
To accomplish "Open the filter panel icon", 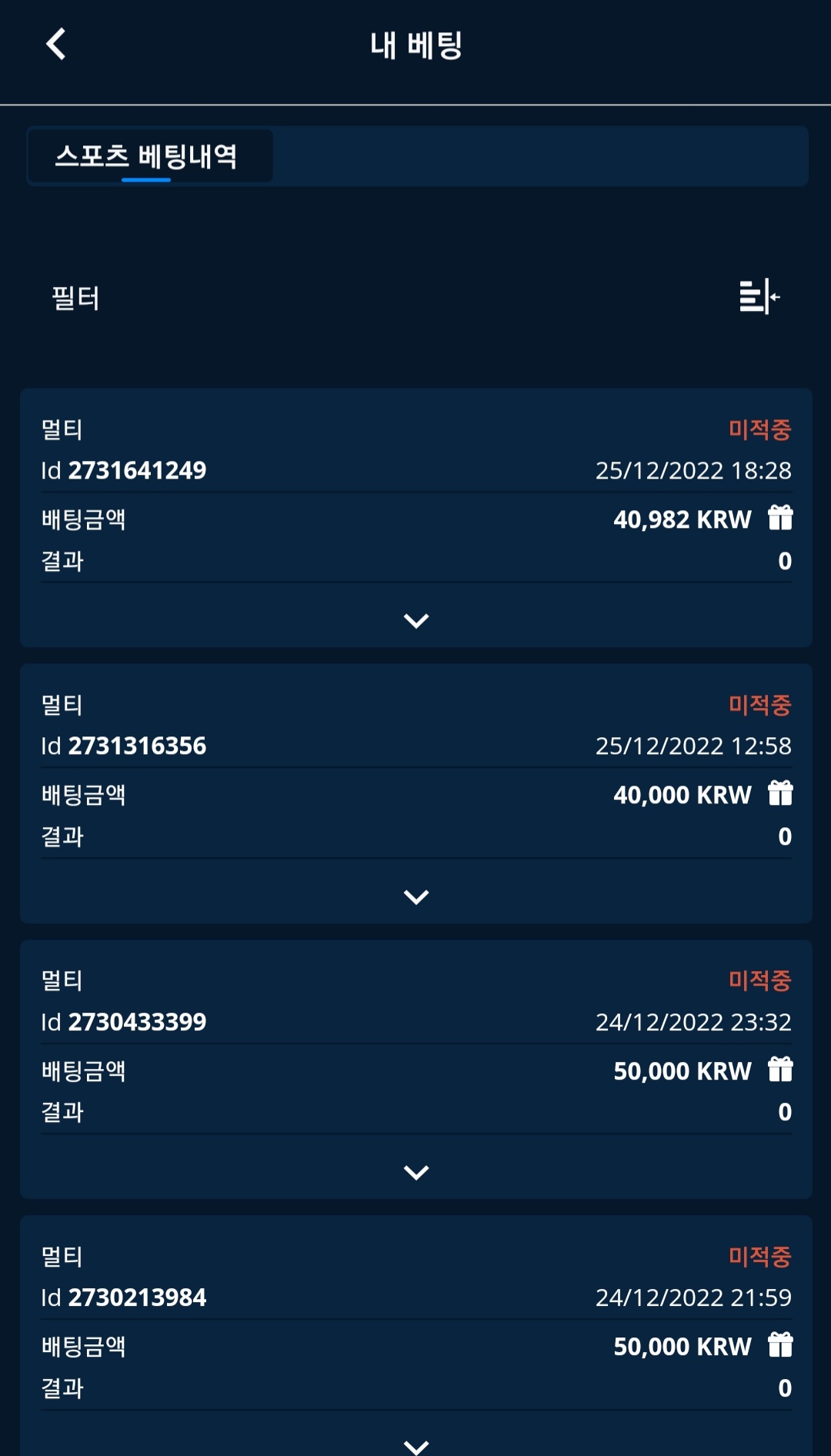I will click(759, 296).
